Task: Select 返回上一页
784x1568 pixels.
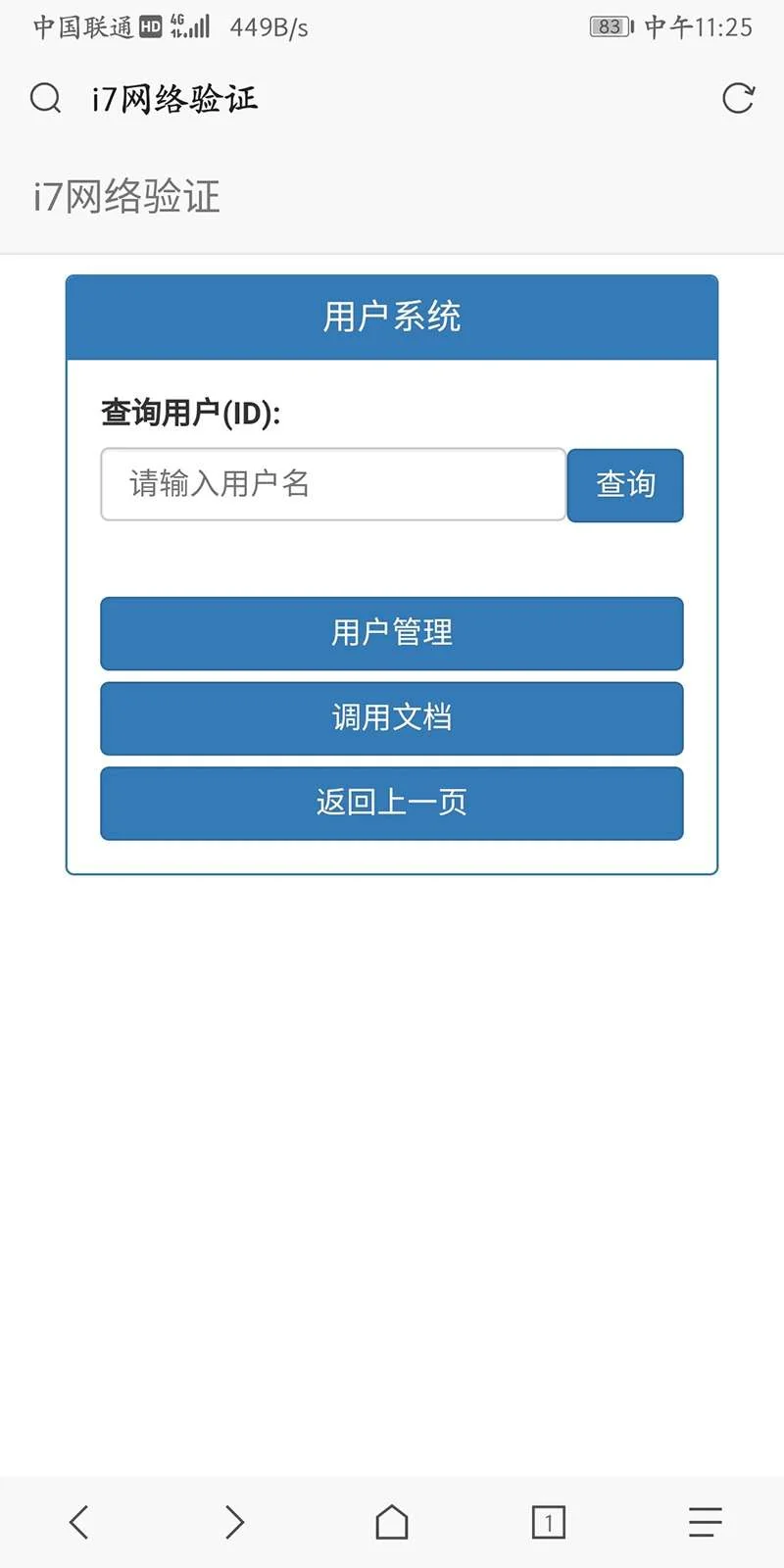Action: point(392,804)
